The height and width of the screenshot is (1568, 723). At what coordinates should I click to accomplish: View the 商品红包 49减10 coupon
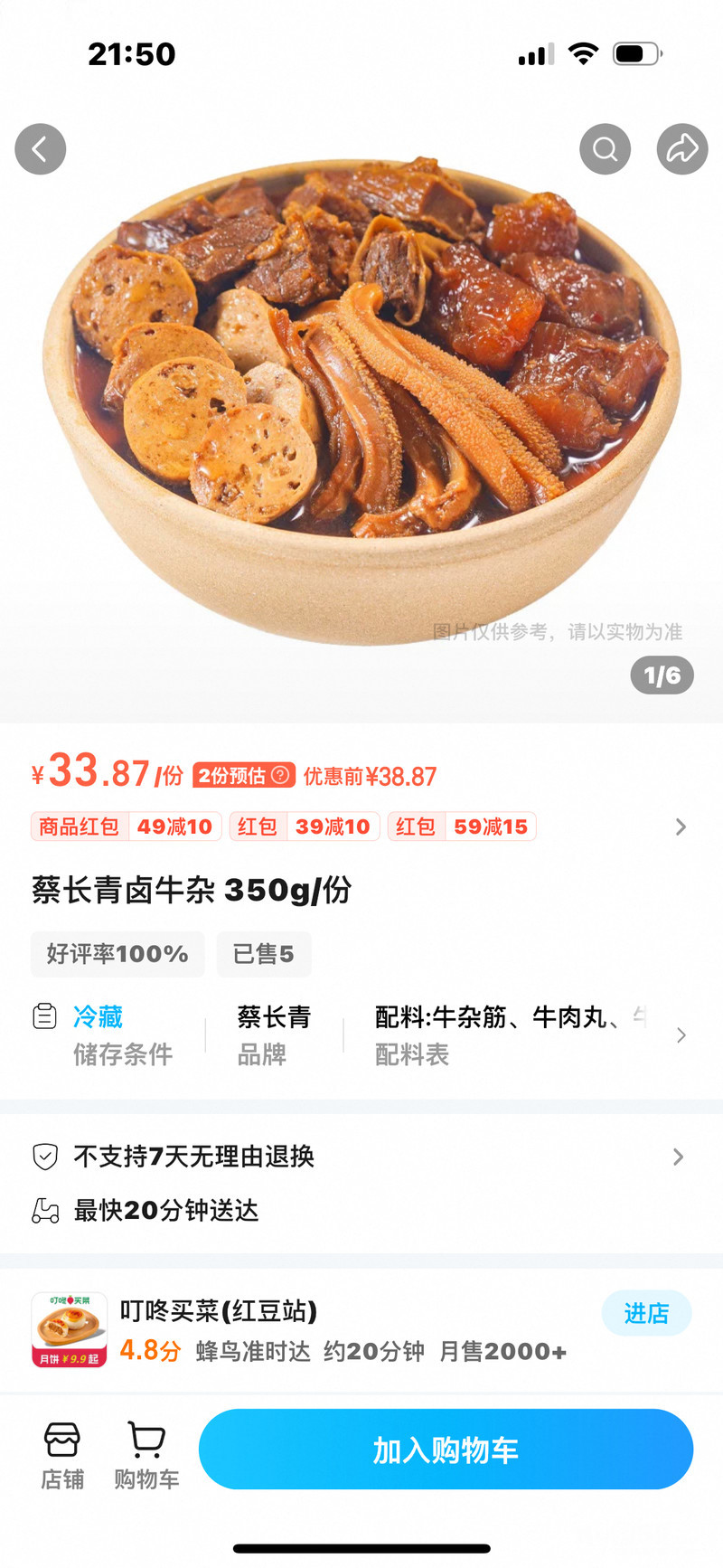(127, 827)
